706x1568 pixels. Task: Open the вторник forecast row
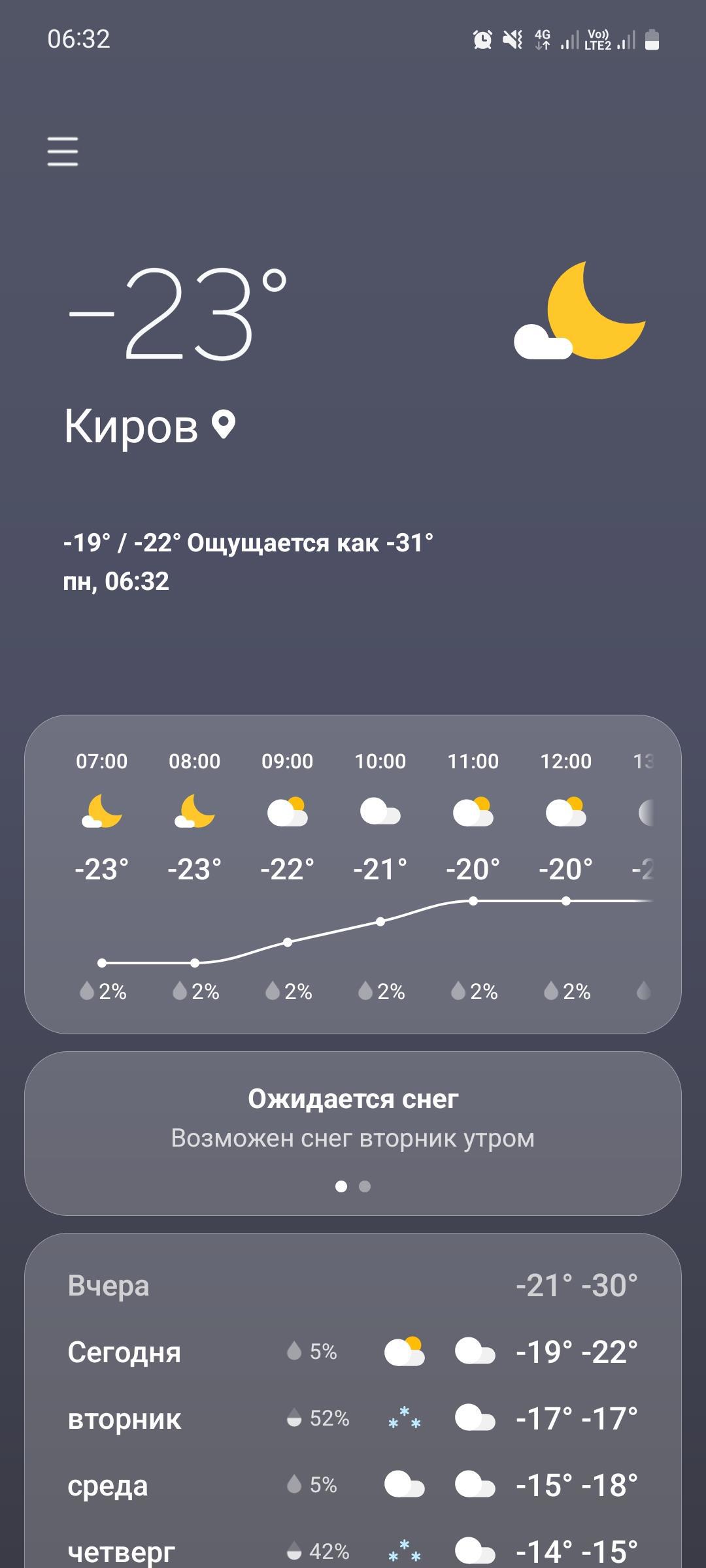[x=353, y=1418]
